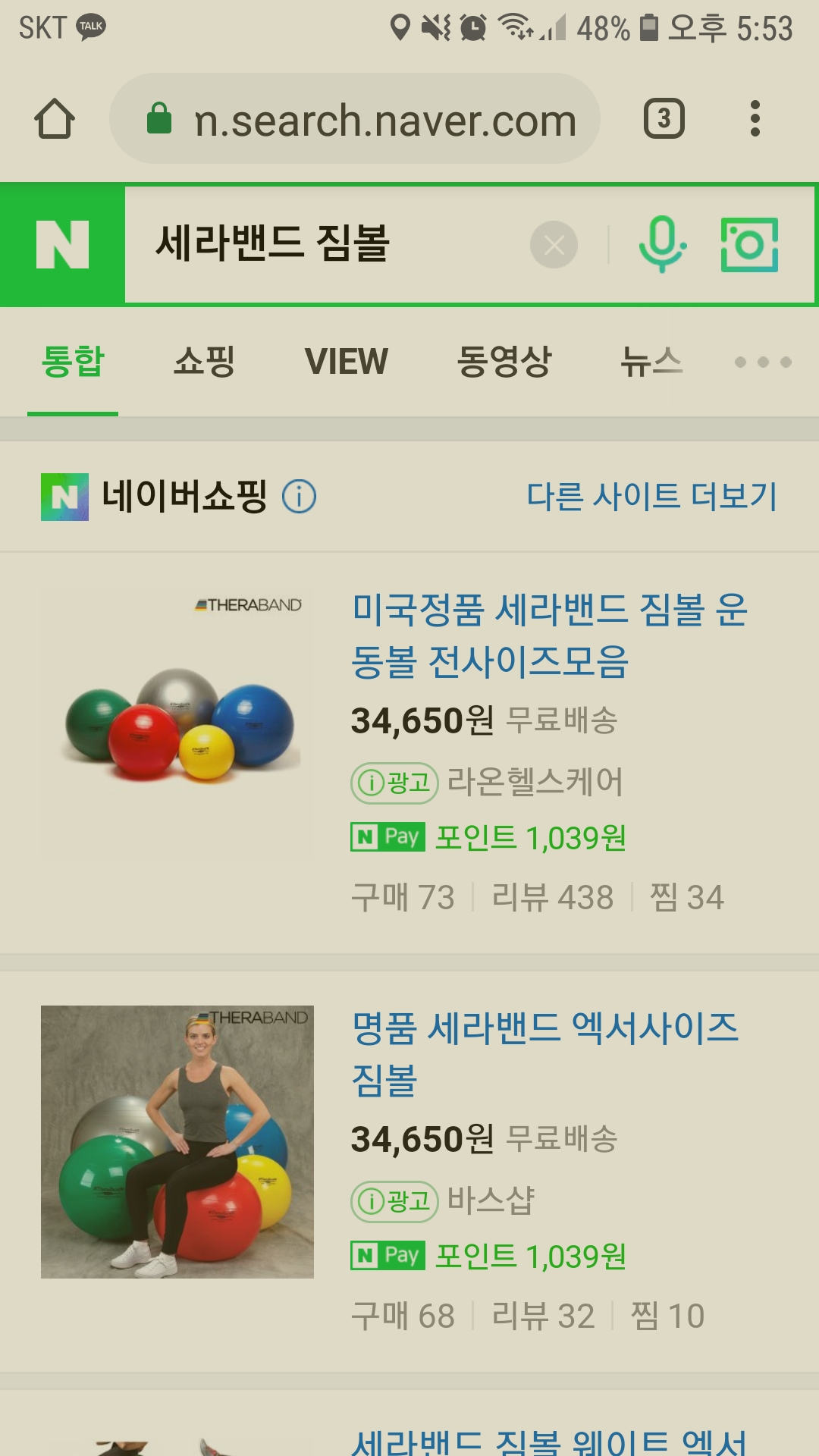This screenshot has height=1456, width=819.
Task: Switch to the VIEW tab
Action: [x=346, y=361]
